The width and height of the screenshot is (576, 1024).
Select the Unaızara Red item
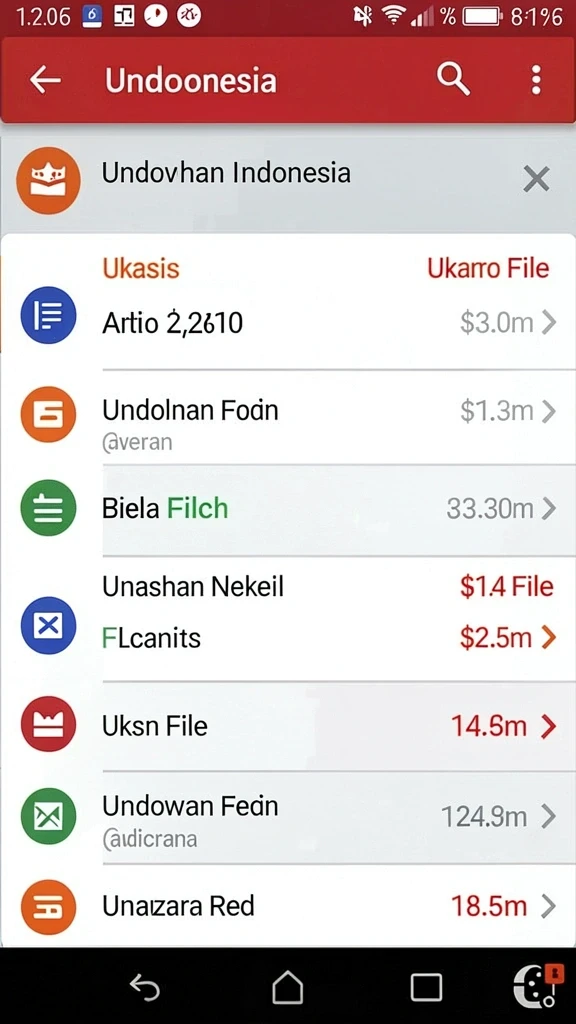click(288, 906)
